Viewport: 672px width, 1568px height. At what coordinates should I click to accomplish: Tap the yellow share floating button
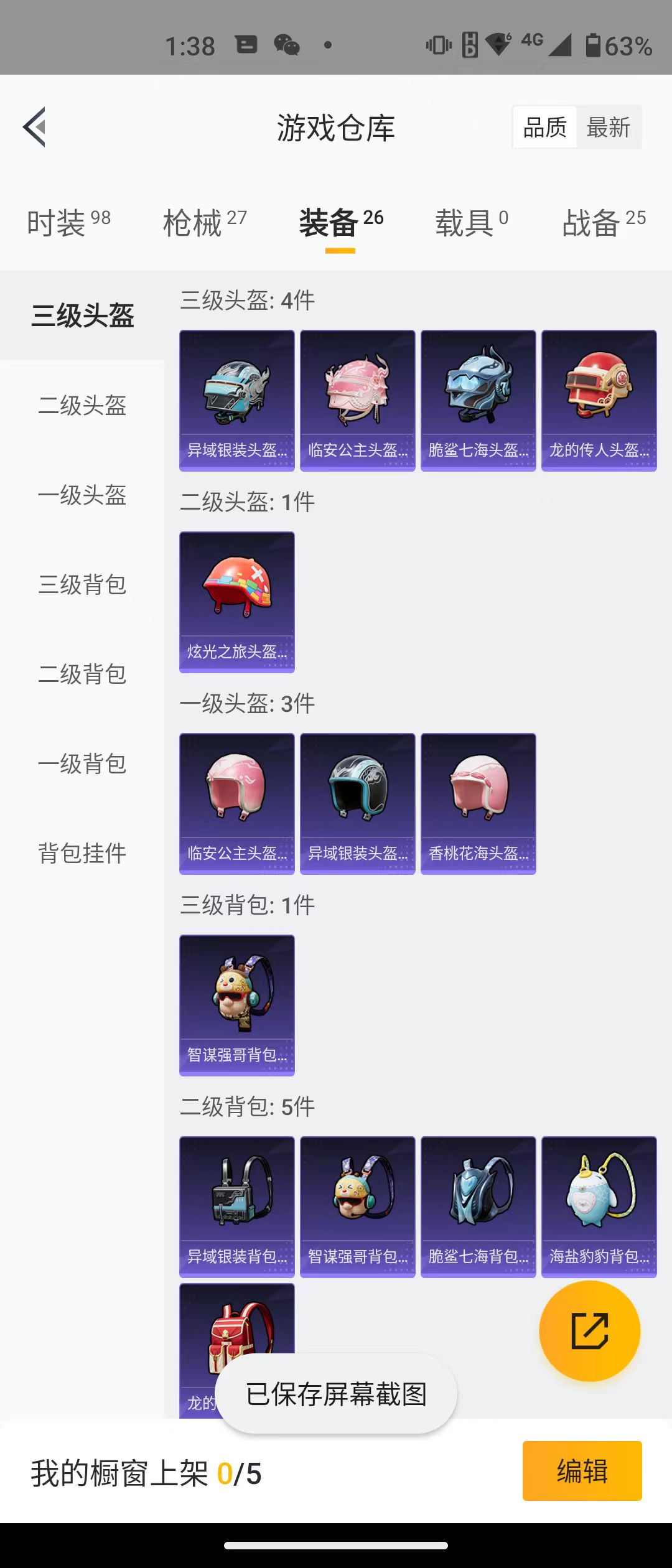pyautogui.click(x=589, y=1331)
